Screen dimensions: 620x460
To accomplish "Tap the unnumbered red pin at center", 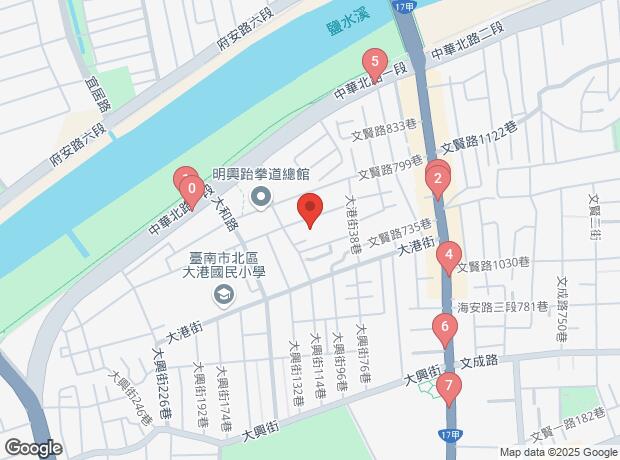I will tap(310, 209).
